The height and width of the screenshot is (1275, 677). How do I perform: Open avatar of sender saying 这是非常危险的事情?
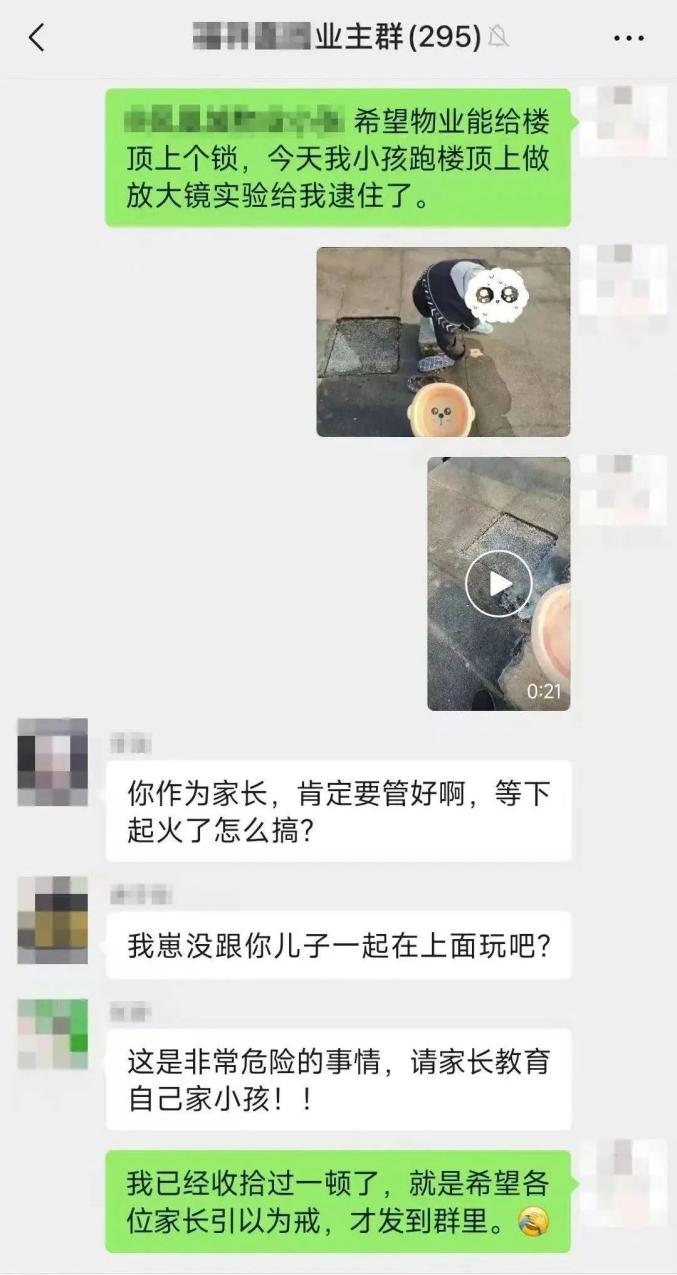pos(53,1035)
